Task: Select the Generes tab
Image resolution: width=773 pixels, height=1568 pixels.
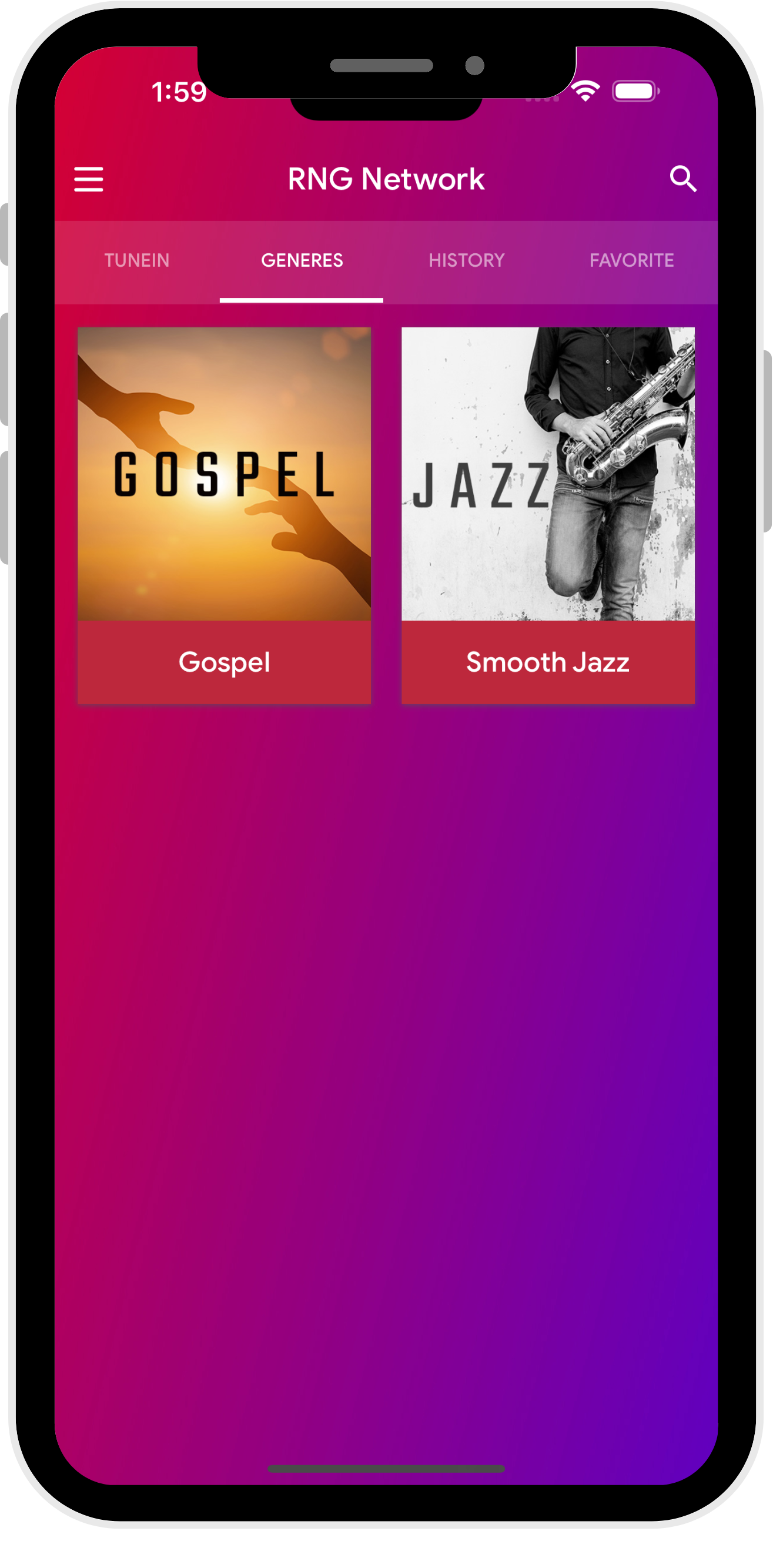Action: [302, 260]
